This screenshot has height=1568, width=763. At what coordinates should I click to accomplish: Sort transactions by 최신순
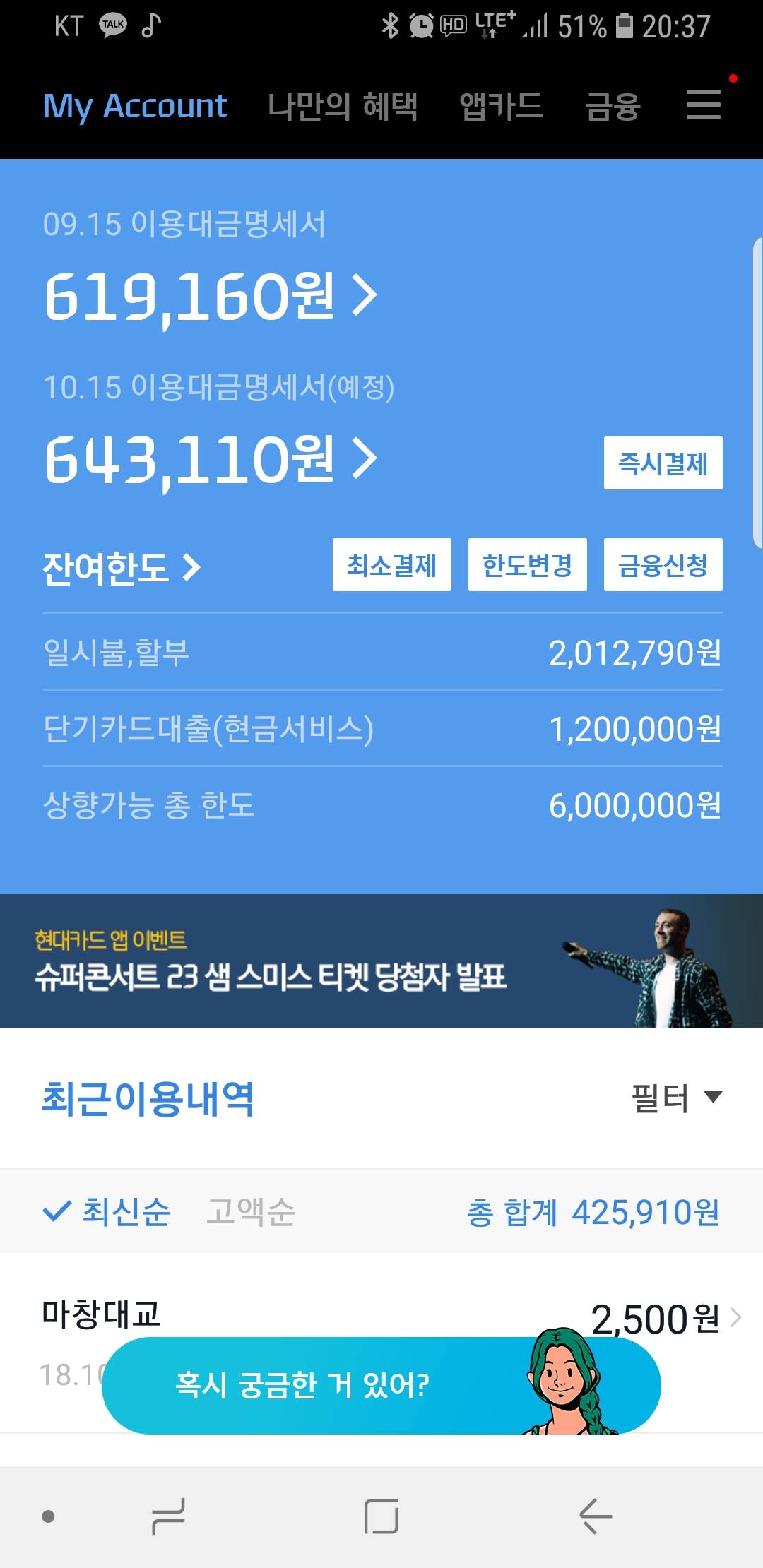pos(107,1212)
